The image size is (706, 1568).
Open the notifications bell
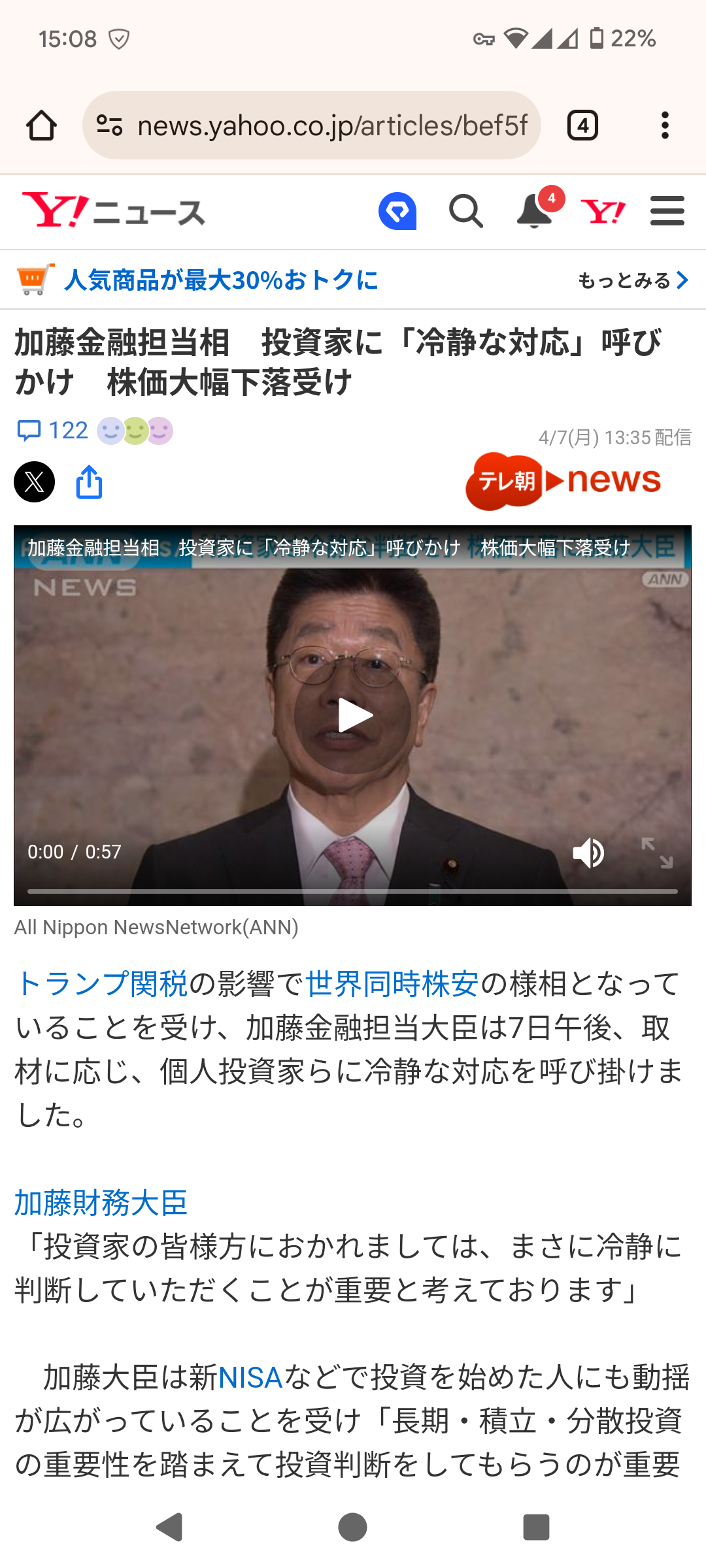pyautogui.click(x=535, y=211)
